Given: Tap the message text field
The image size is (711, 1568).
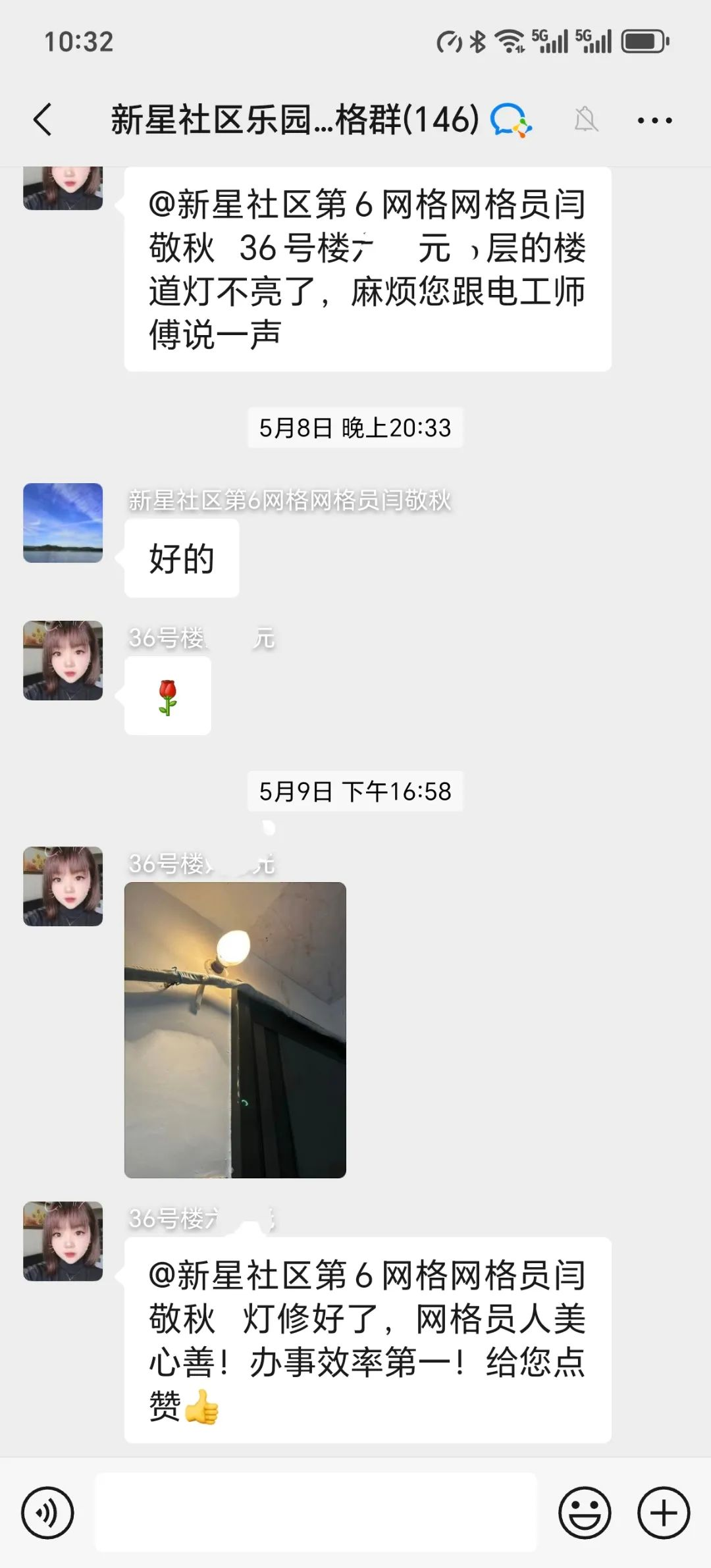Looking at the screenshot, I should click(316, 1513).
